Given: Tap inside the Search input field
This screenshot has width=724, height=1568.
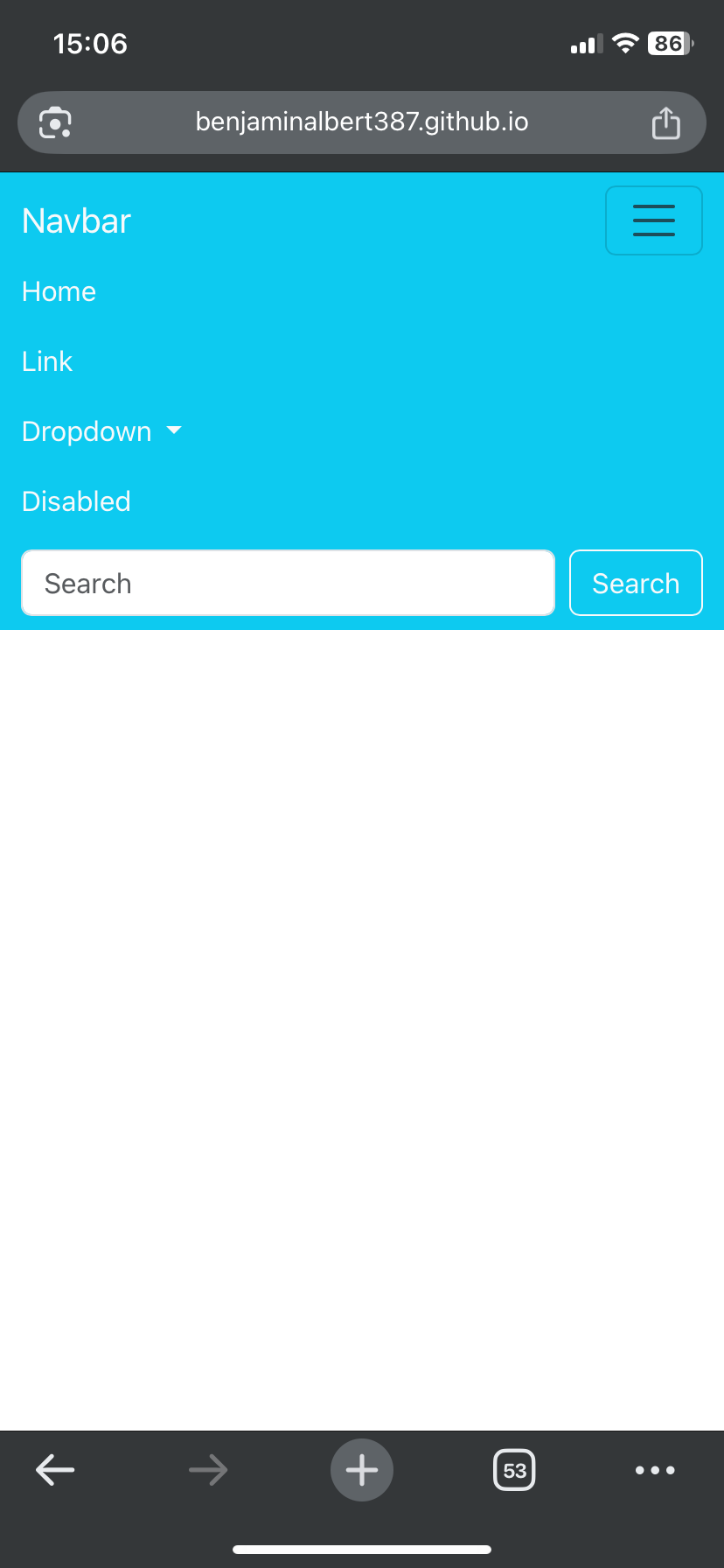Looking at the screenshot, I should coord(288,583).
